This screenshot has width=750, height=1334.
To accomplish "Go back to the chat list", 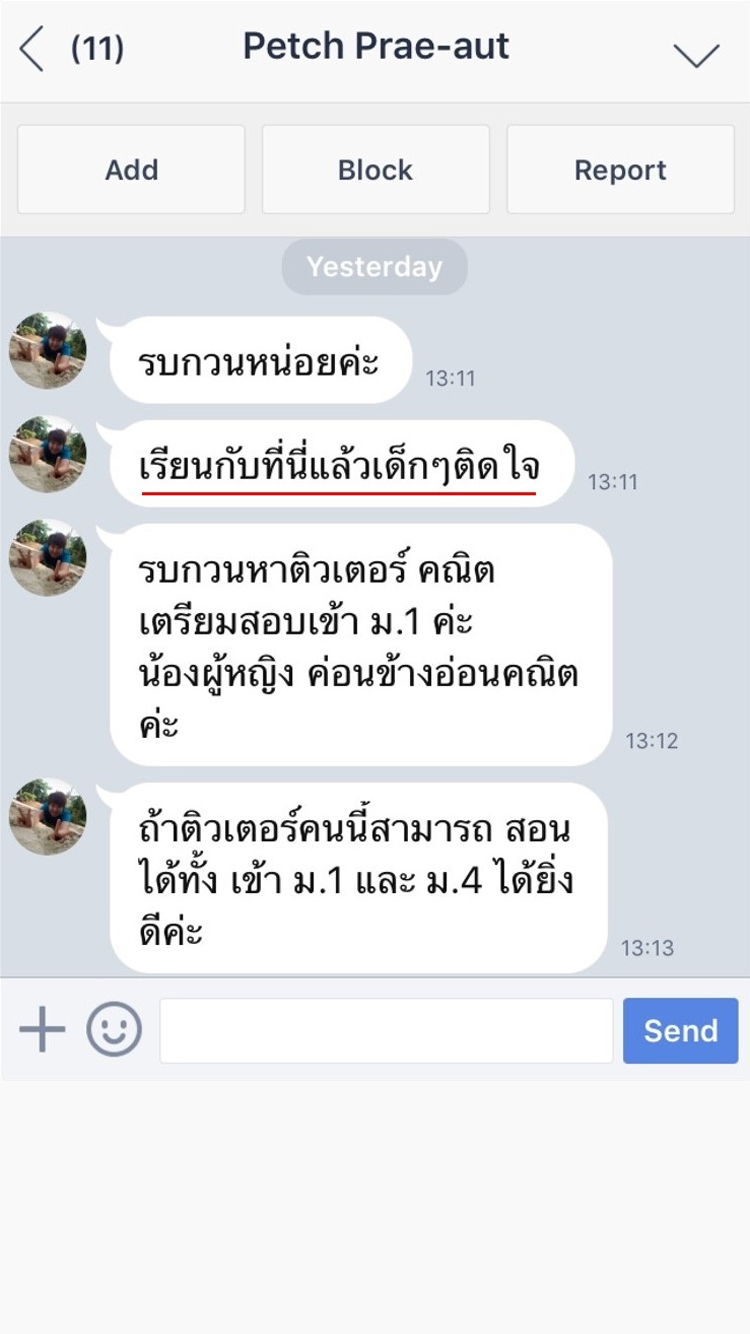I will [x=32, y=49].
